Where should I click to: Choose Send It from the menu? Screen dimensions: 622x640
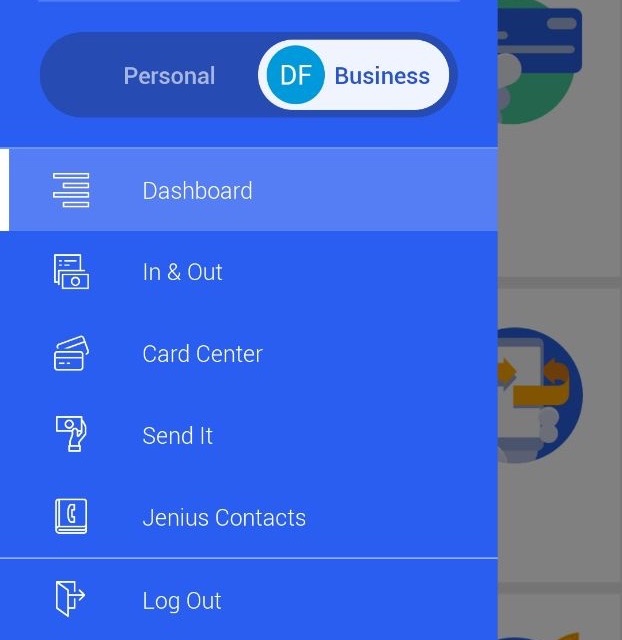tap(177, 436)
